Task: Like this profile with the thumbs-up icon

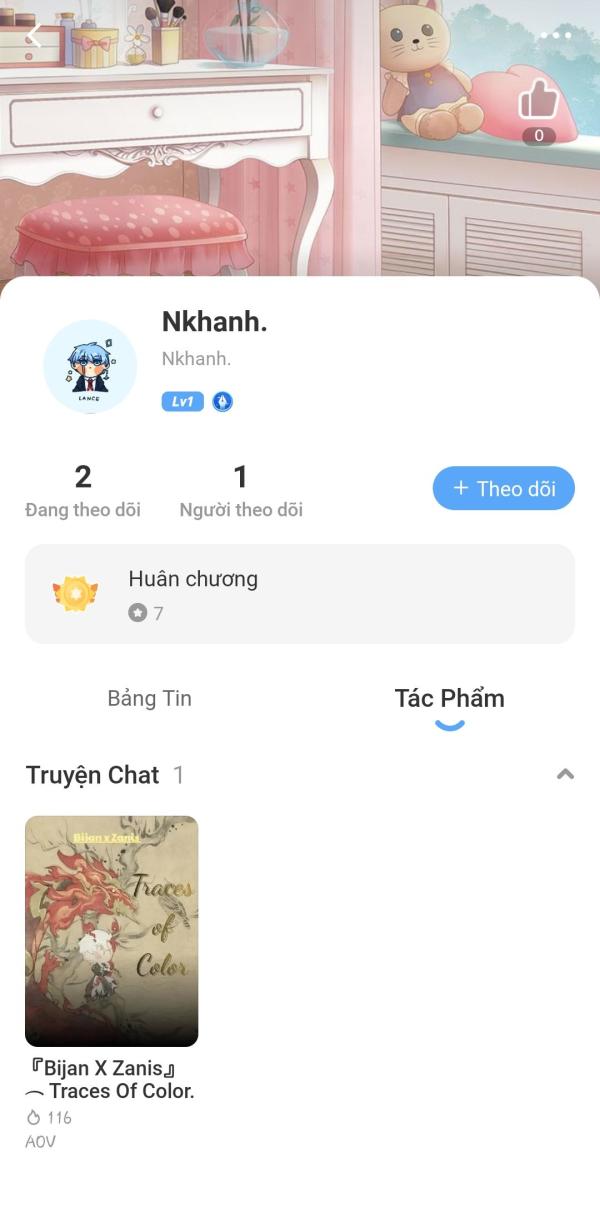Action: [x=539, y=101]
